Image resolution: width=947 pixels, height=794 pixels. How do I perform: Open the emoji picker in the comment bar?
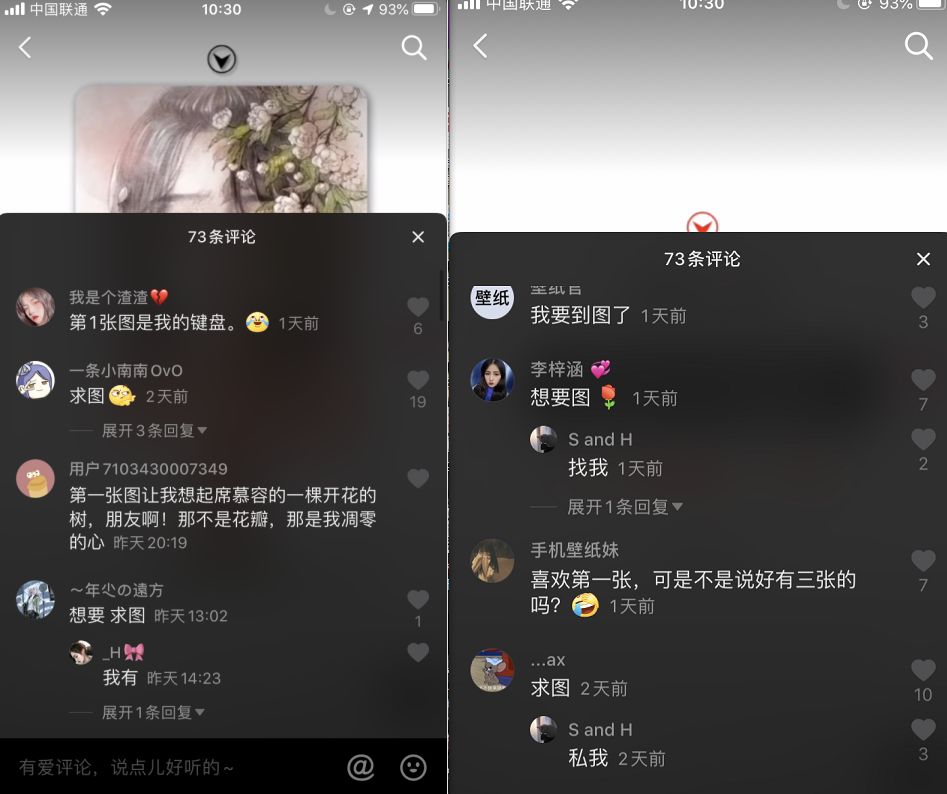tap(413, 767)
